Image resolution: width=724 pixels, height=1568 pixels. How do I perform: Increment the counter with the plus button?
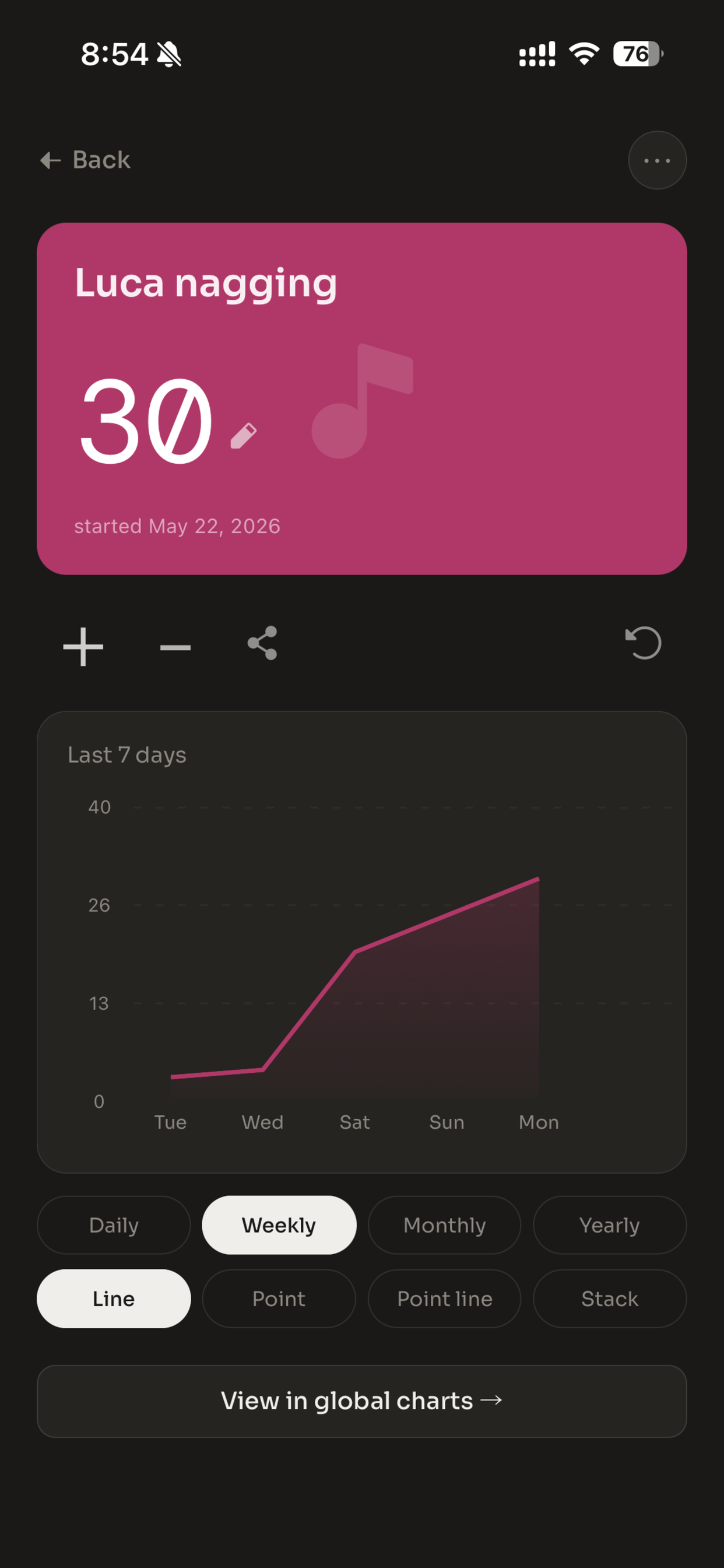click(x=83, y=646)
